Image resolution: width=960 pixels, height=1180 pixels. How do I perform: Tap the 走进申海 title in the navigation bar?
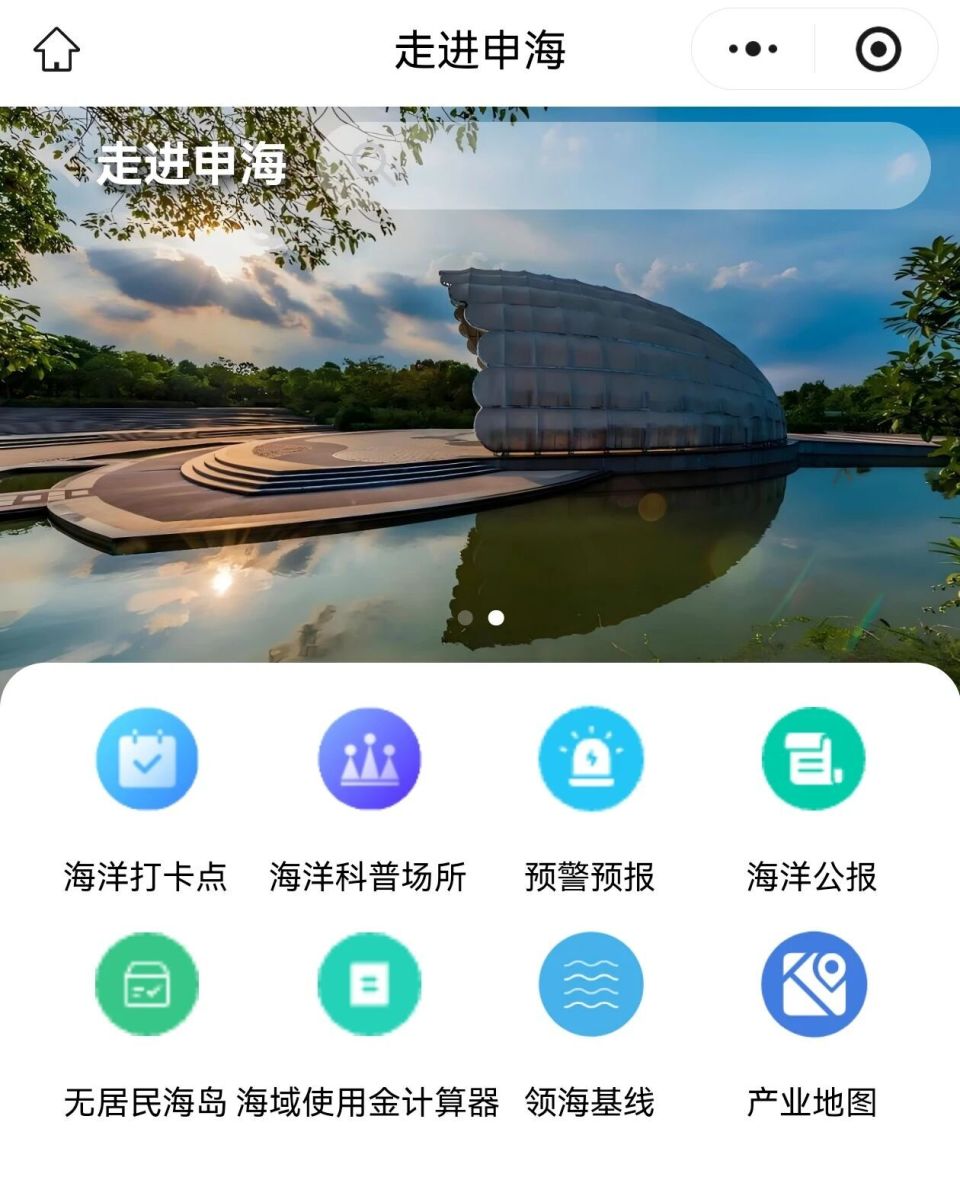coord(480,47)
